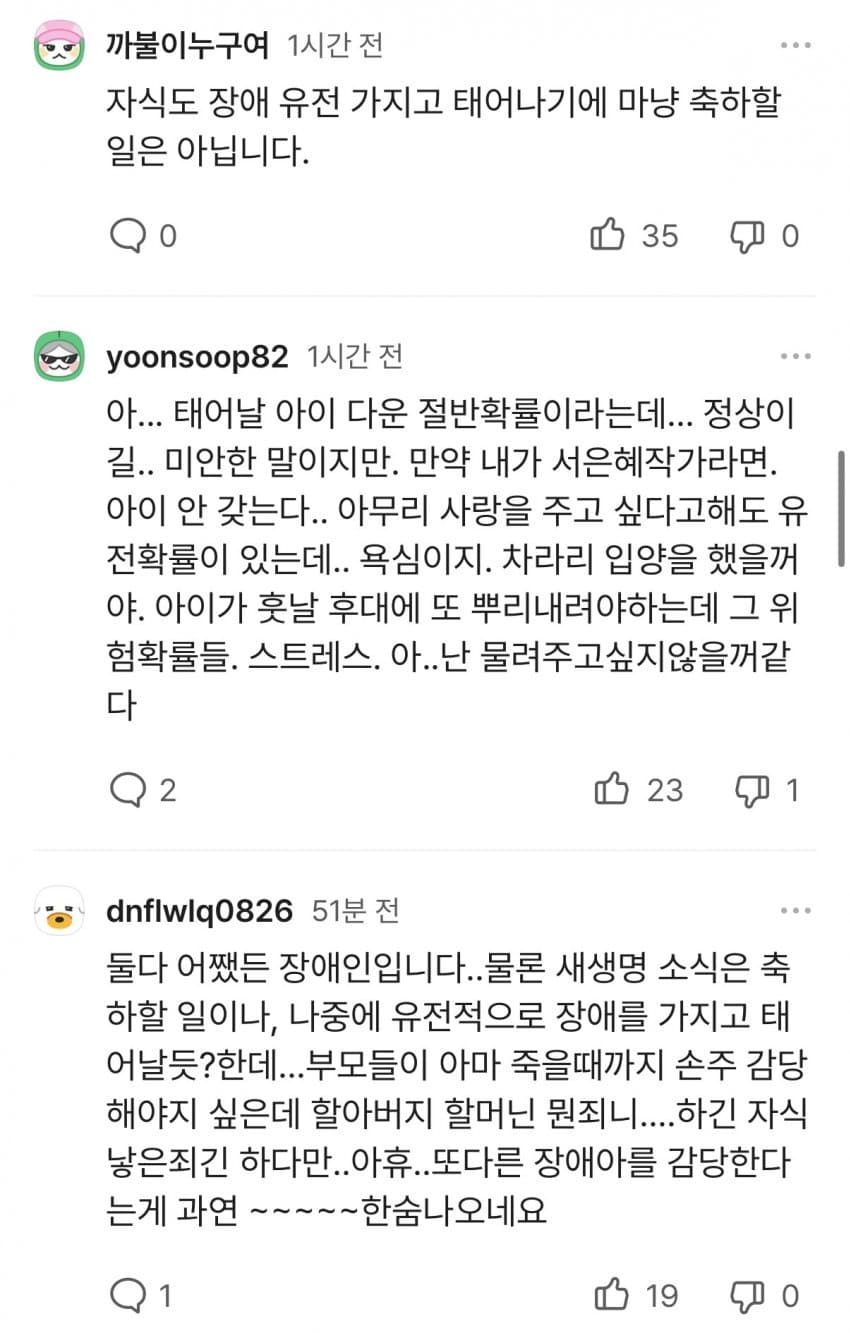The width and height of the screenshot is (850, 1333).
Task: Dislike the comment by 까불이누구여
Action: pyautogui.click(x=765, y=236)
